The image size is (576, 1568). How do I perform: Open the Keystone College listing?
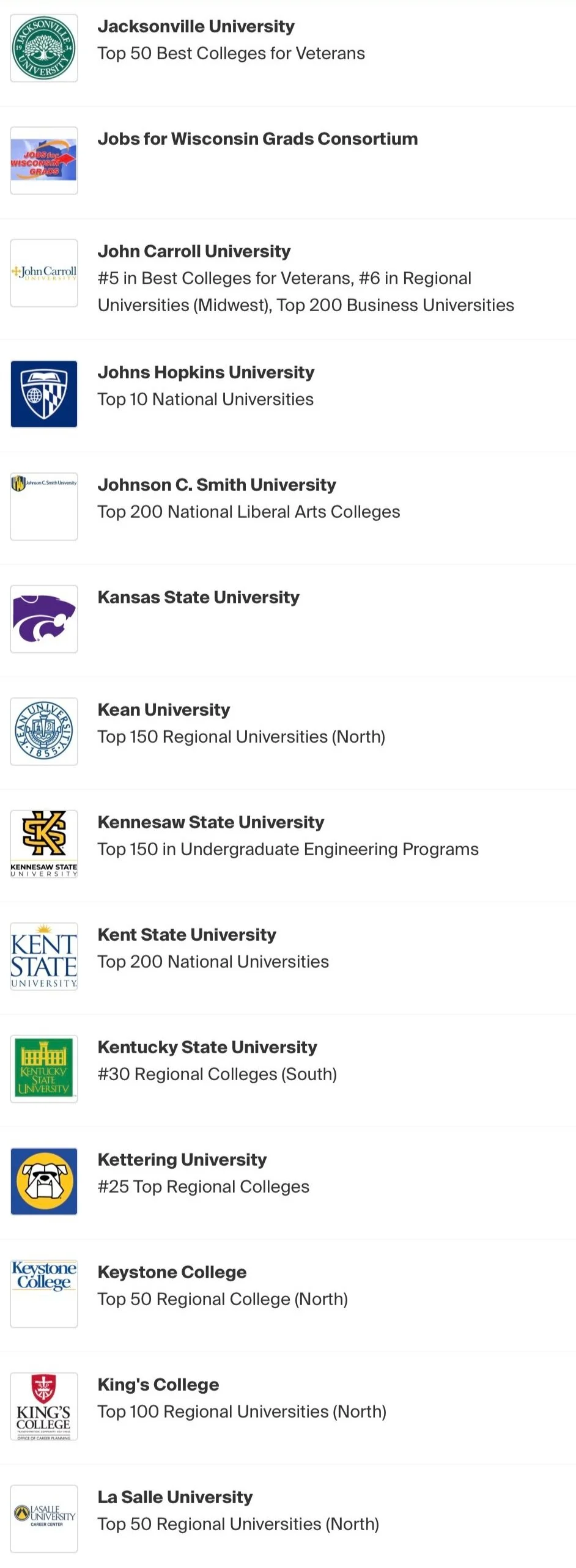pyautogui.click(x=172, y=1273)
